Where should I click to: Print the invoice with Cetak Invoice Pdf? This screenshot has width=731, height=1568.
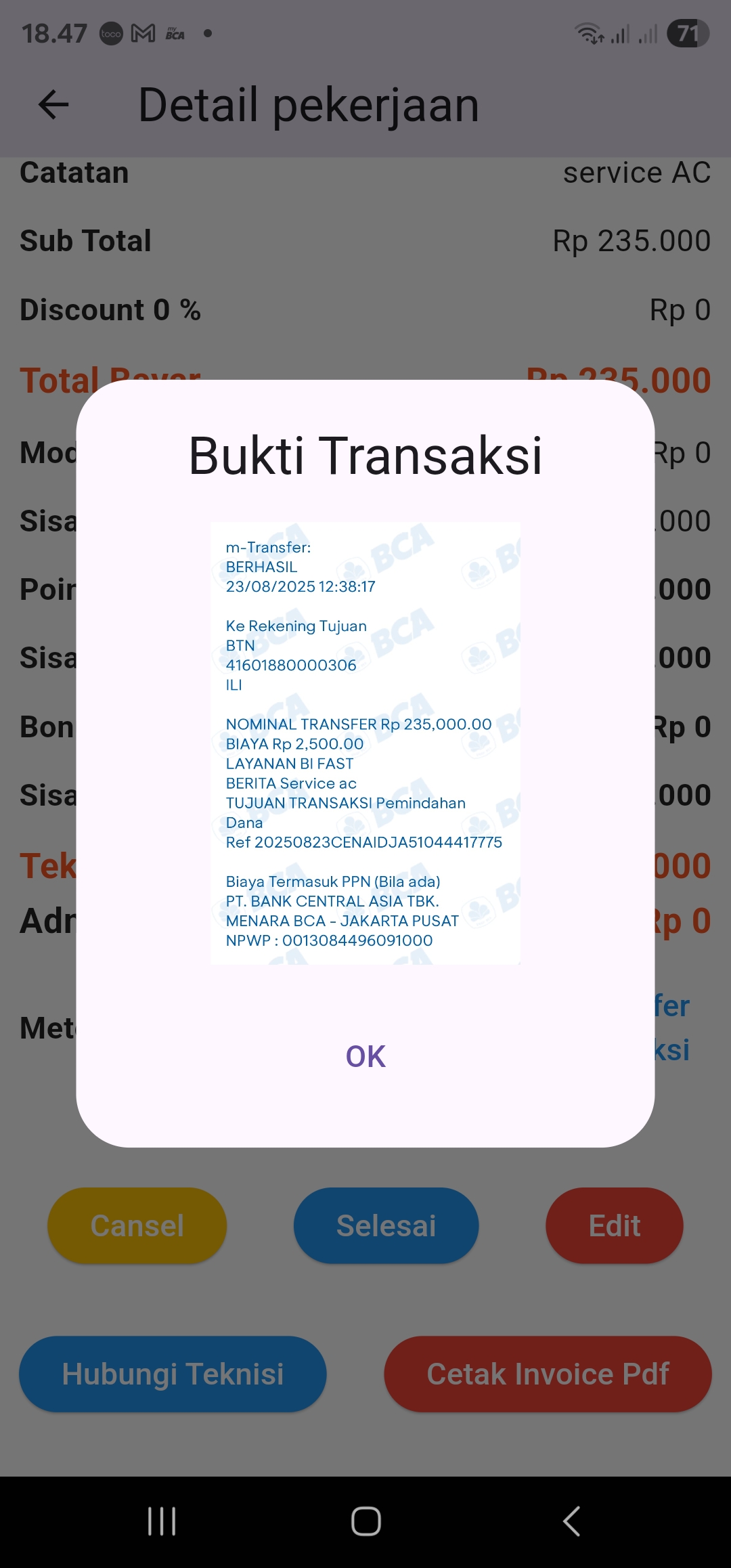[548, 1374]
